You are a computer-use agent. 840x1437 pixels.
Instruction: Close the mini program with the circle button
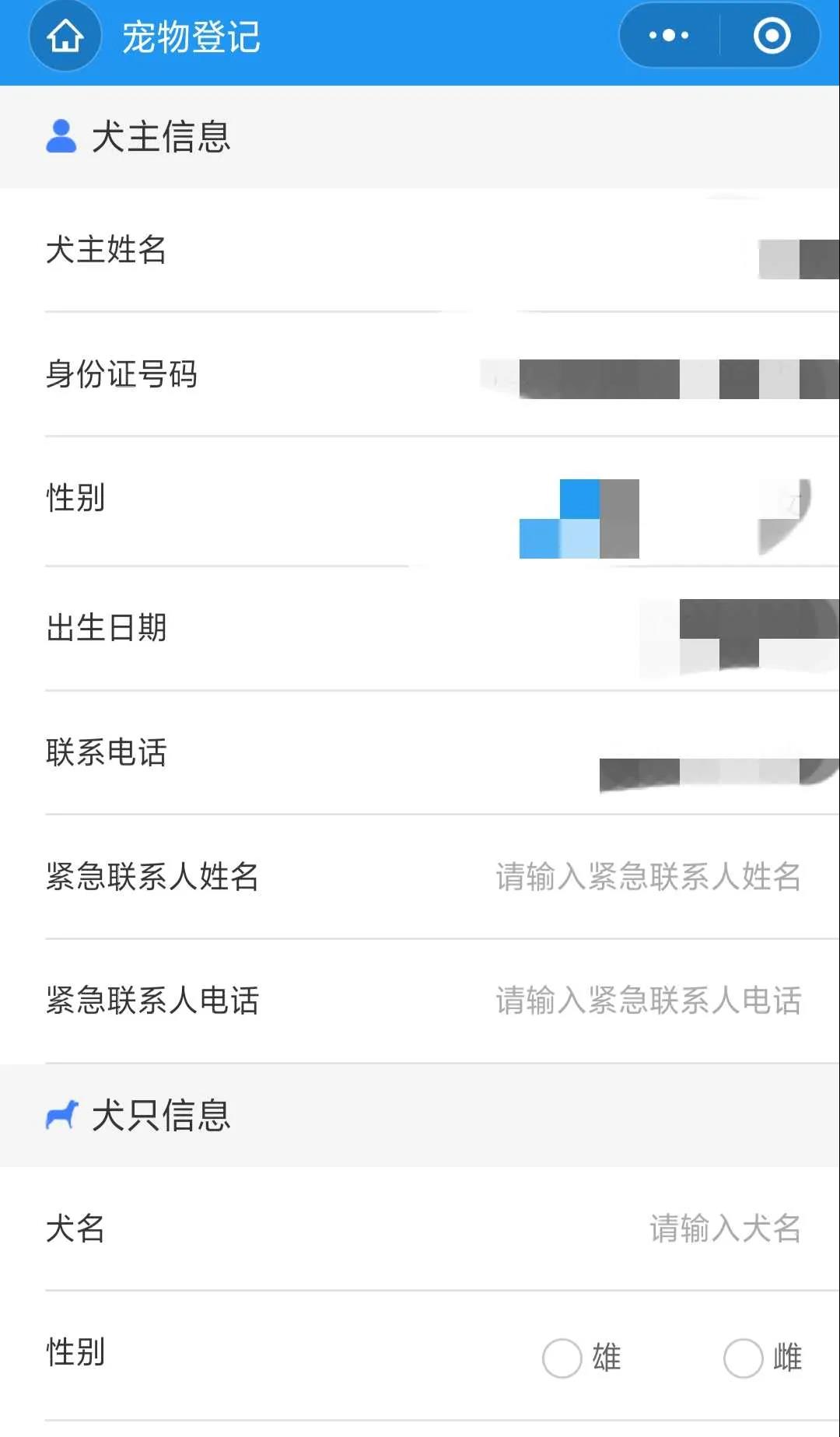click(x=772, y=36)
